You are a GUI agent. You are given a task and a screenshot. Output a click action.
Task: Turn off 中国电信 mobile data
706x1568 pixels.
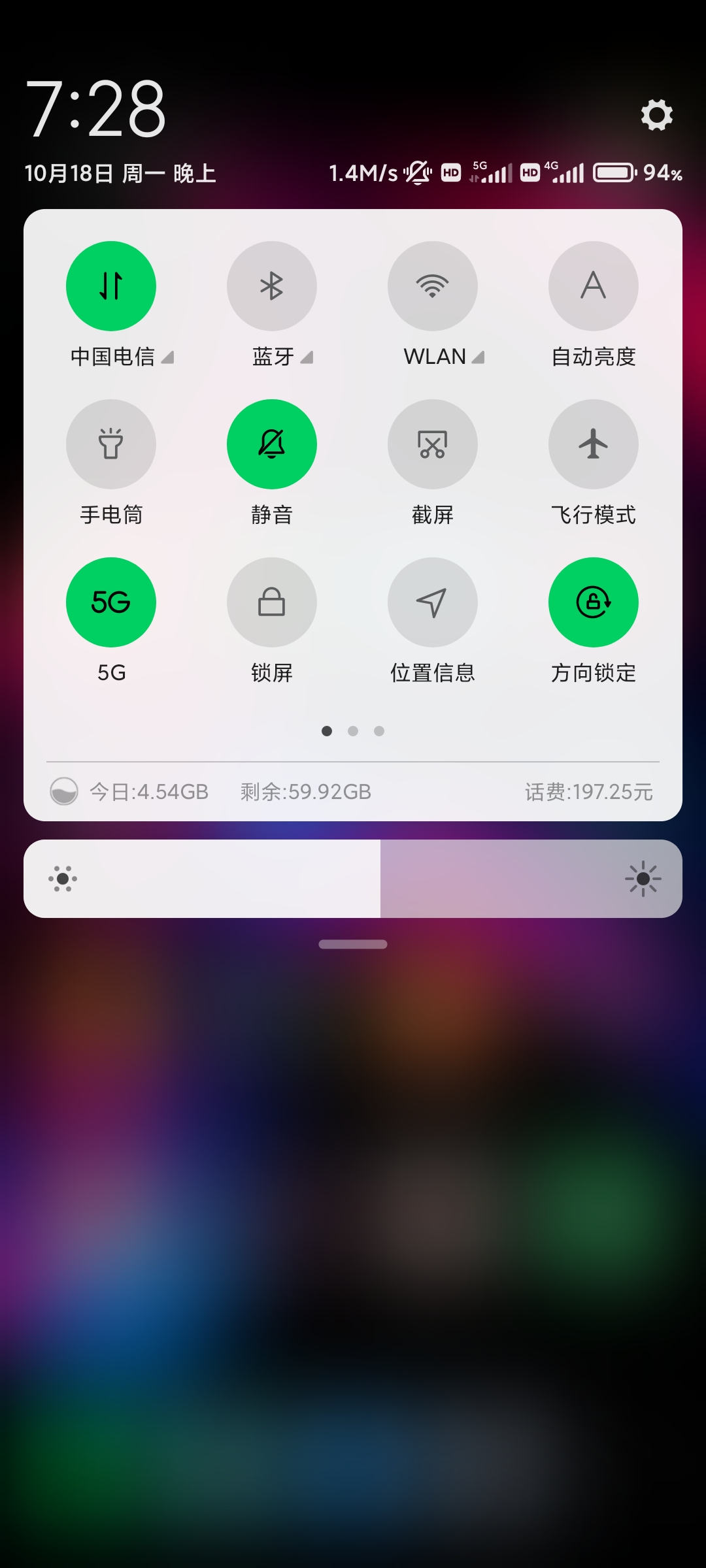(111, 286)
